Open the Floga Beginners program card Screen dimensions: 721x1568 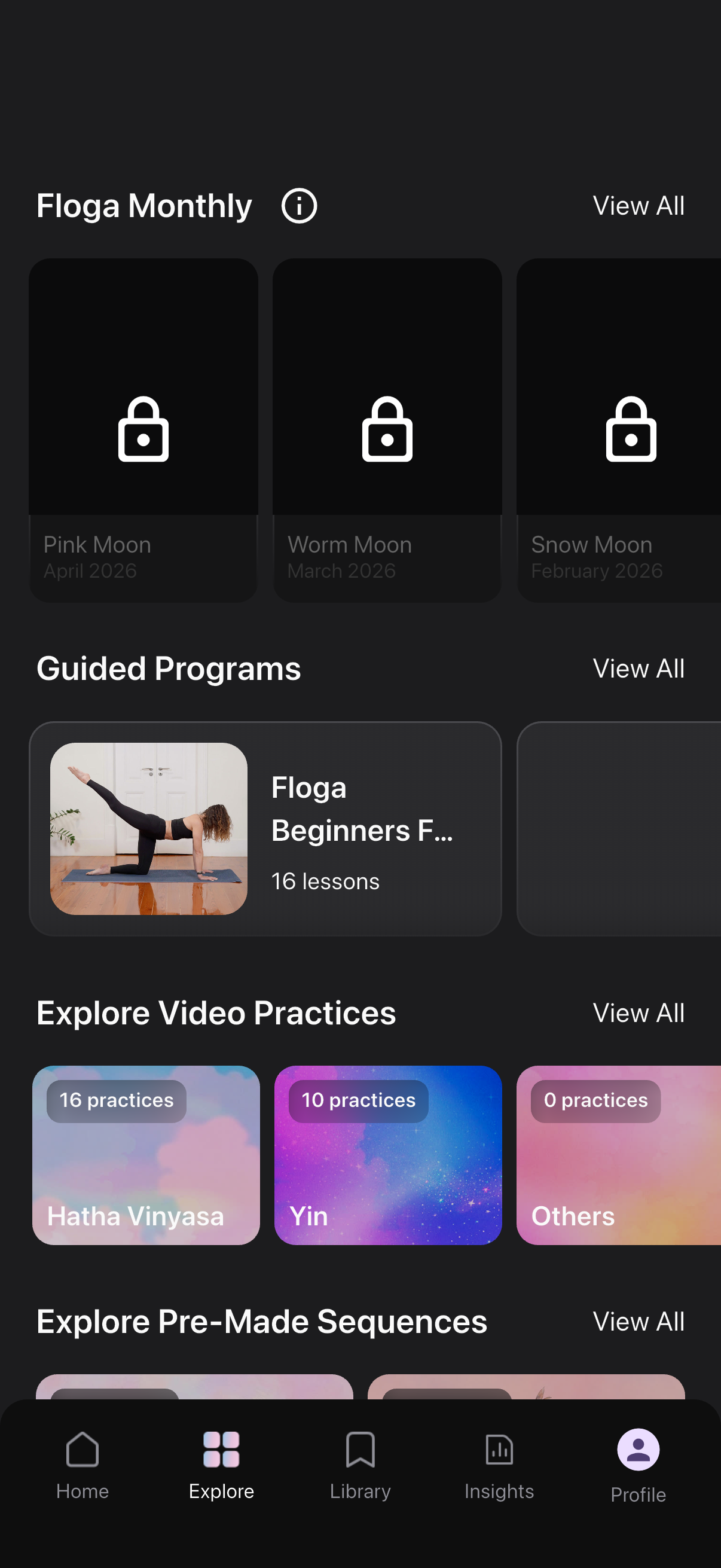tap(265, 828)
